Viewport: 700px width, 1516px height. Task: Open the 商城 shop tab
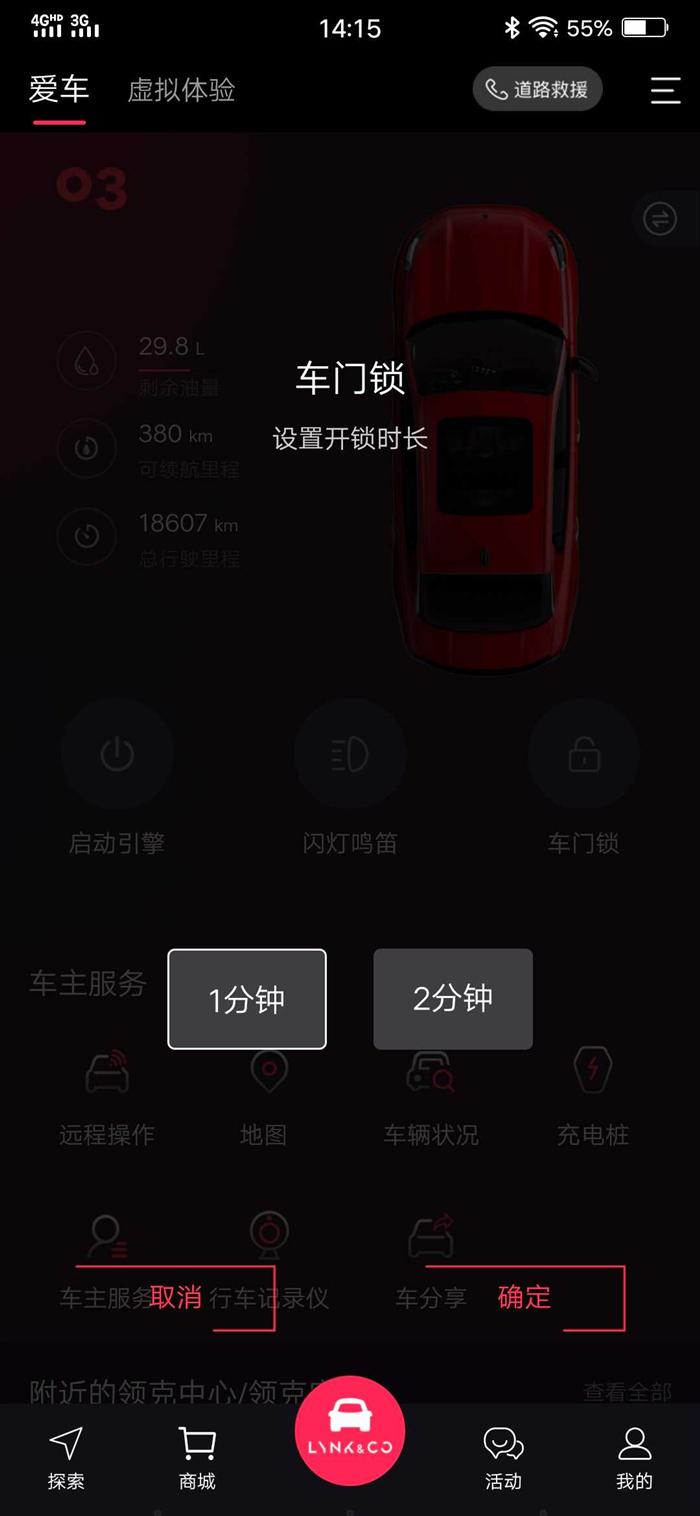click(x=197, y=1458)
